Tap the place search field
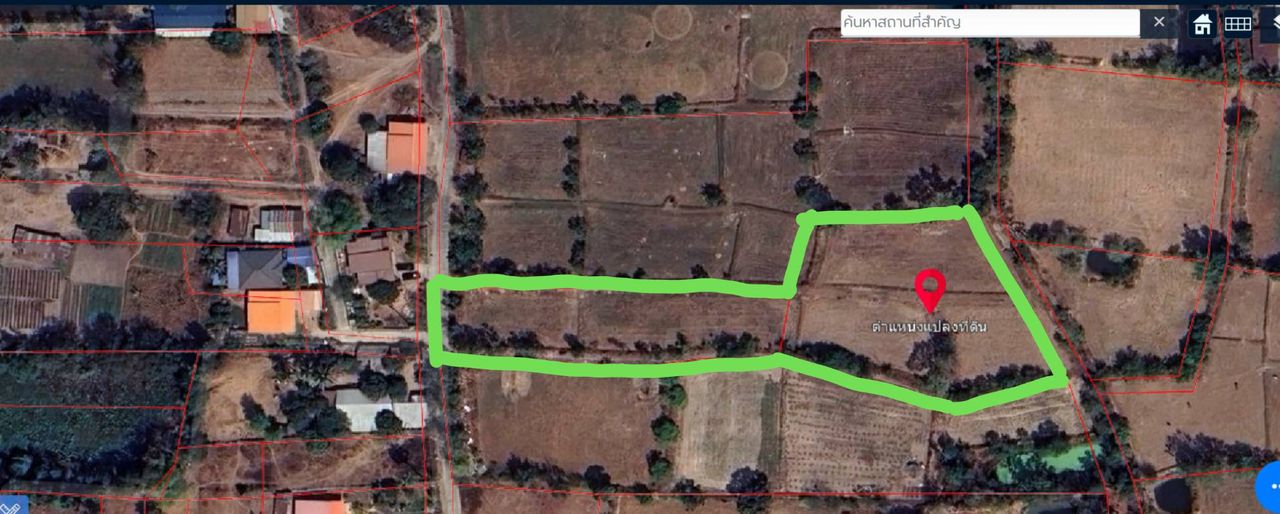1280x514 pixels. click(x=988, y=22)
